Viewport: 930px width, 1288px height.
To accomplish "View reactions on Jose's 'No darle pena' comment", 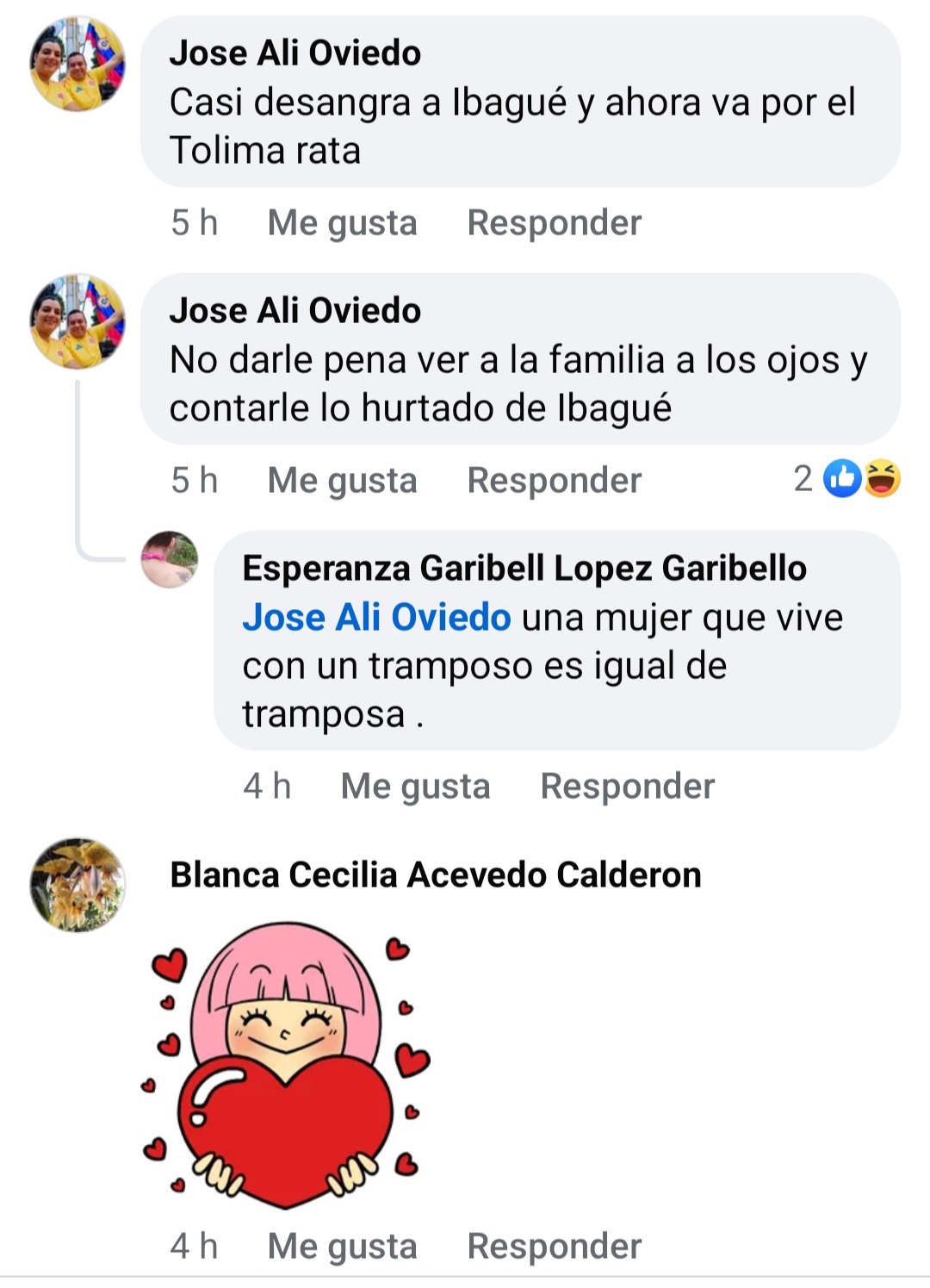I will 848,479.
